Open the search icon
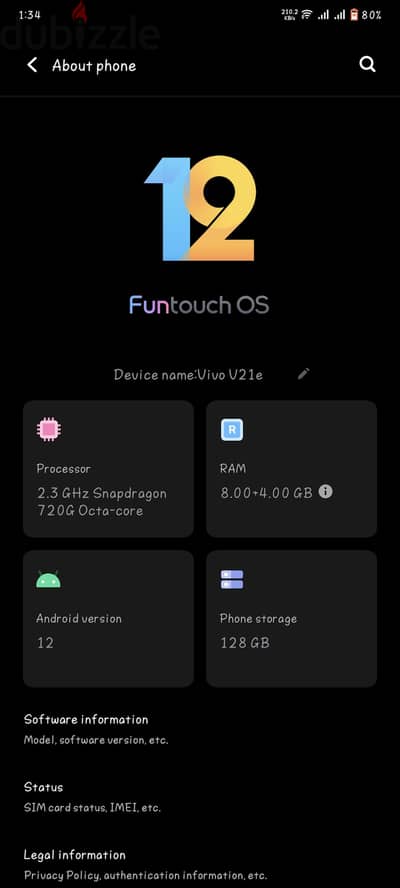This screenshot has height=888, width=400. click(367, 65)
